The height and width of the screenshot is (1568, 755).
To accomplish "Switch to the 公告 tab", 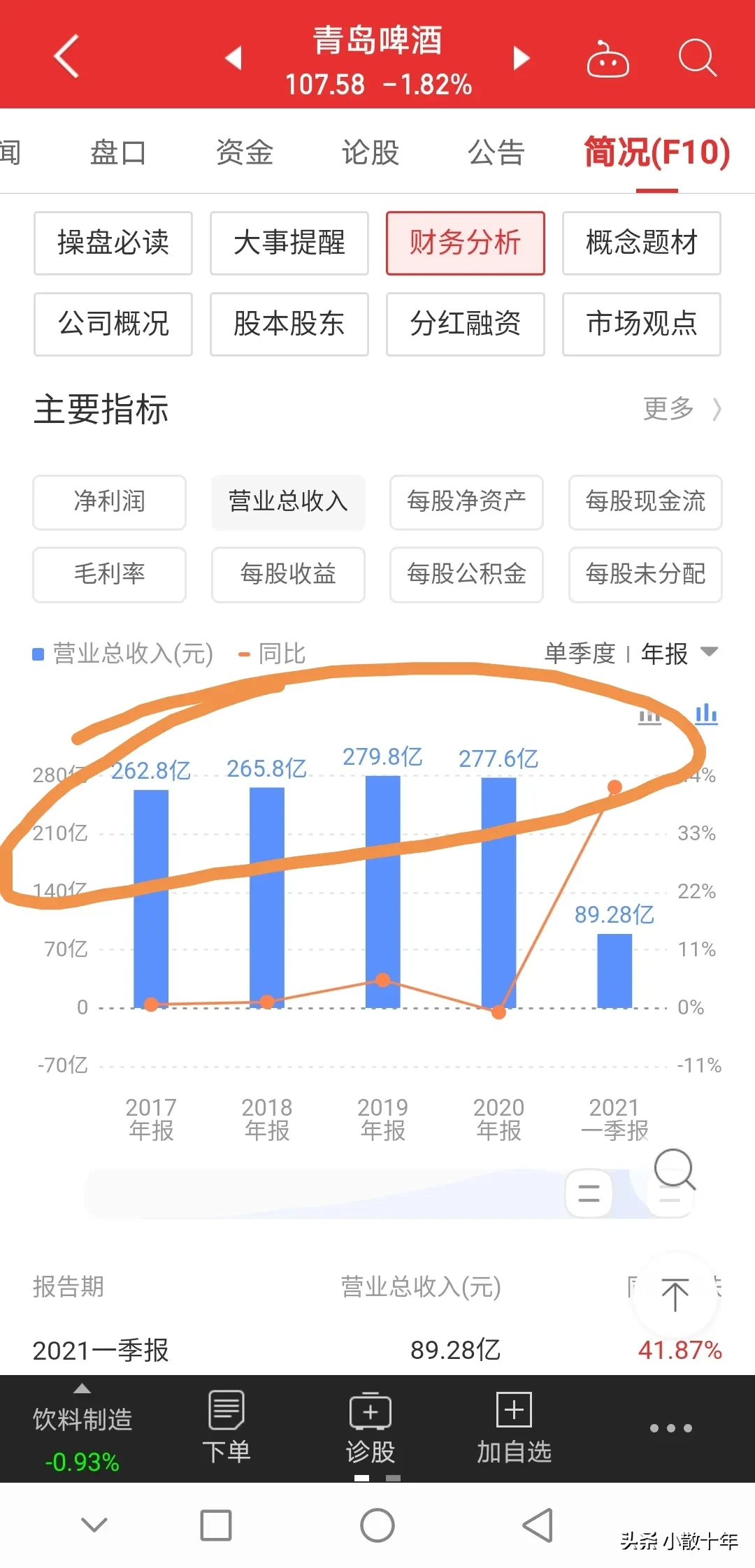I will point(496,152).
